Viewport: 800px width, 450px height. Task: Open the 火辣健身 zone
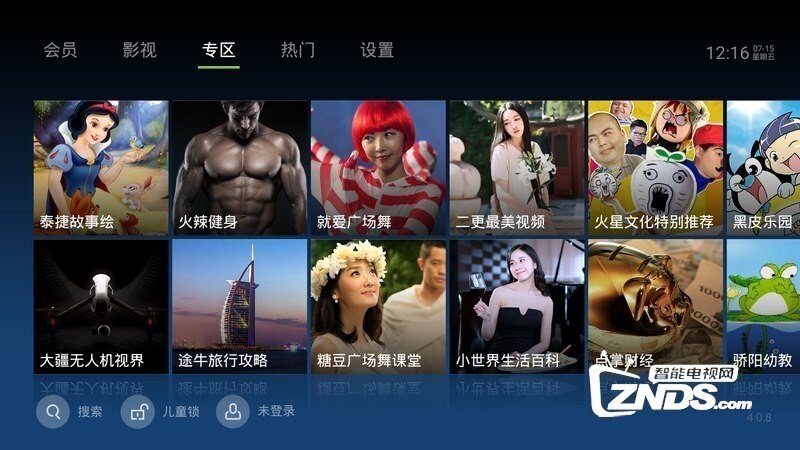[x=239, y=168]
